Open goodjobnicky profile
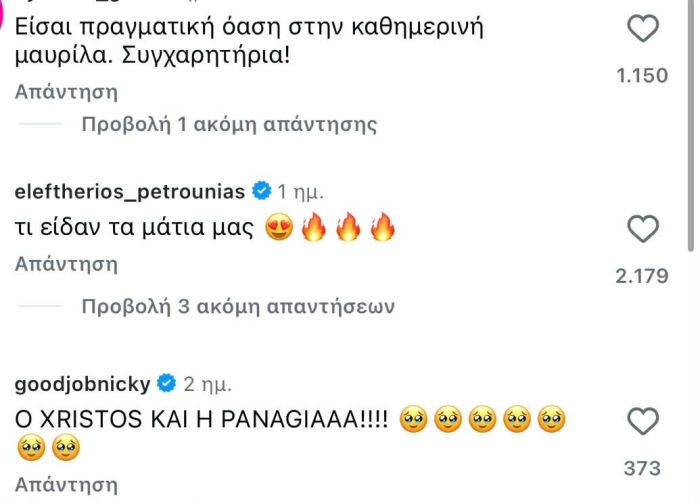This screenshot has height=503, width=700. pyautogui.click(x=83, y=383)
